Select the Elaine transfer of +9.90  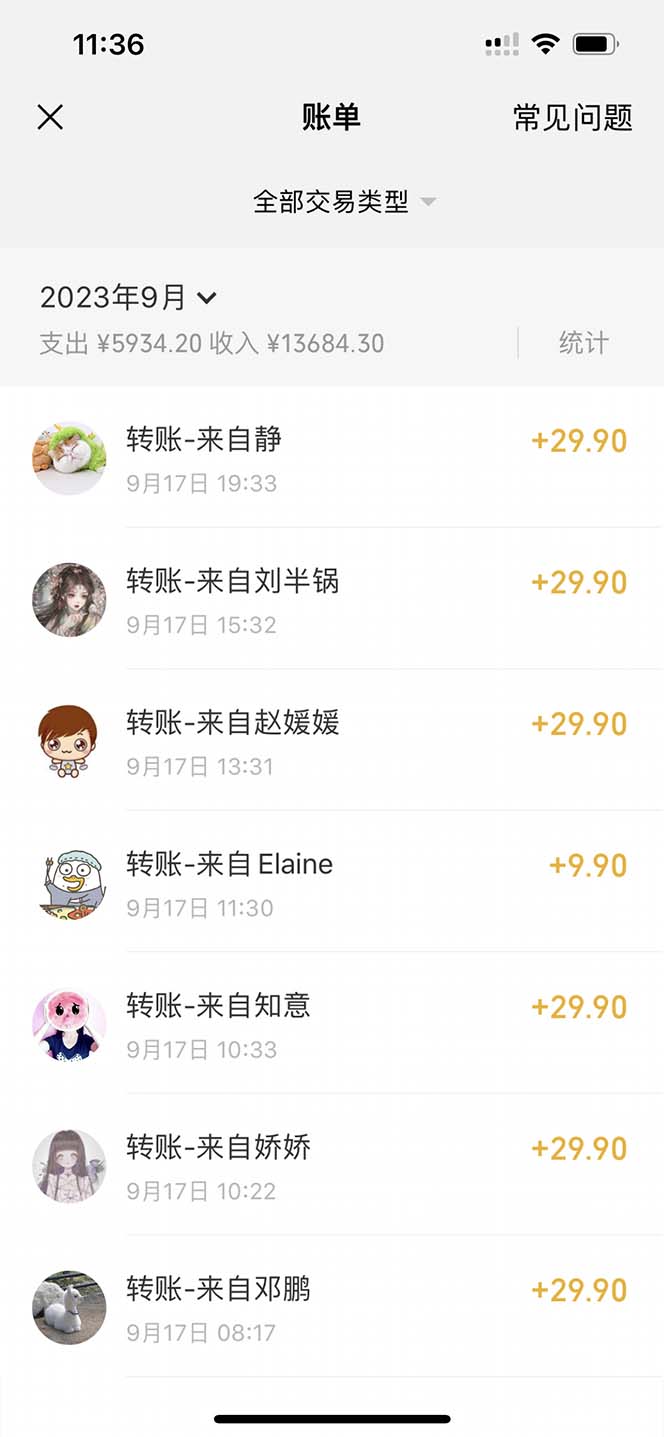click(x=330, y=884)
